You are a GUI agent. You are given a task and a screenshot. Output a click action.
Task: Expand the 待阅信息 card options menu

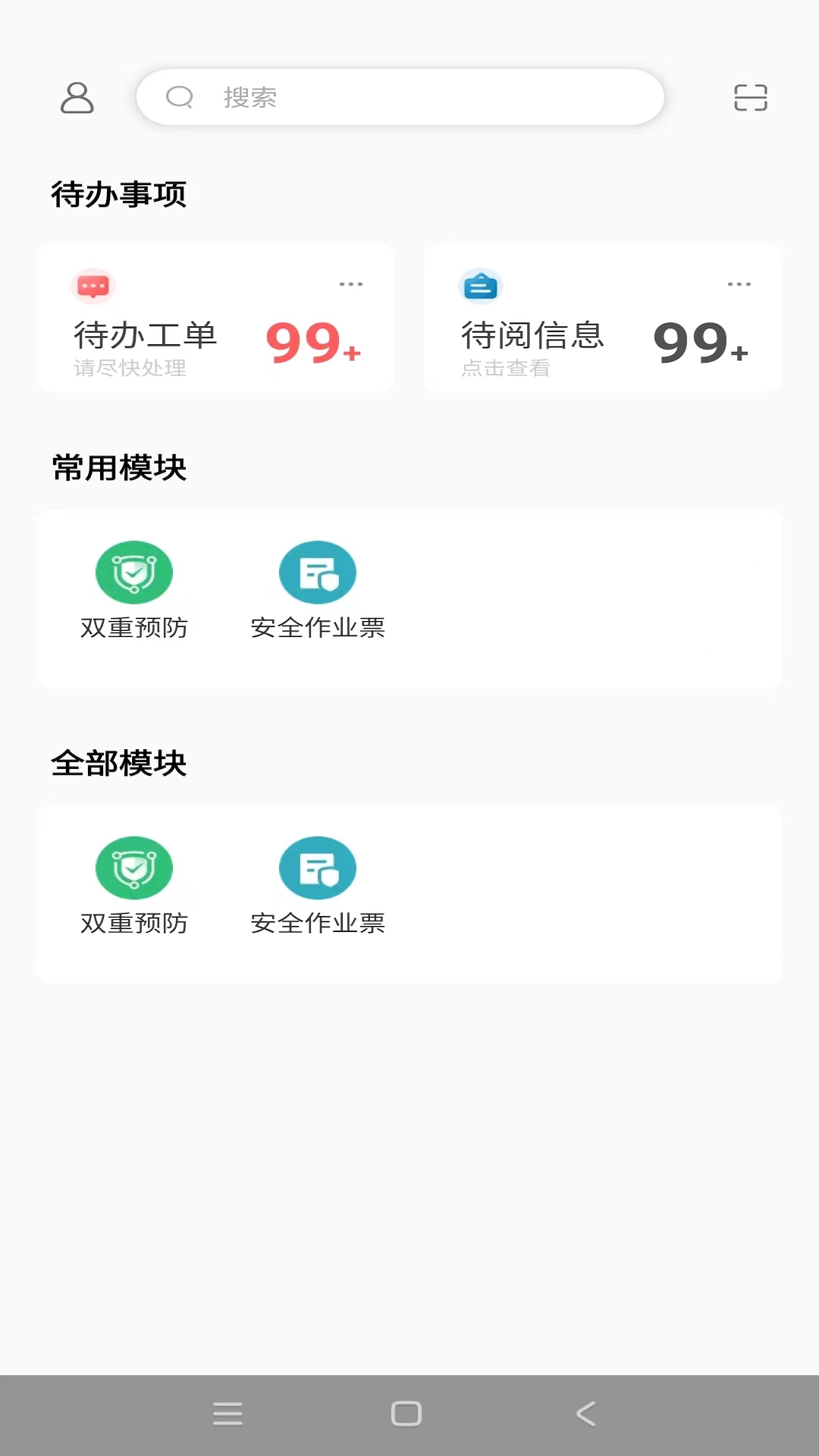737,284
